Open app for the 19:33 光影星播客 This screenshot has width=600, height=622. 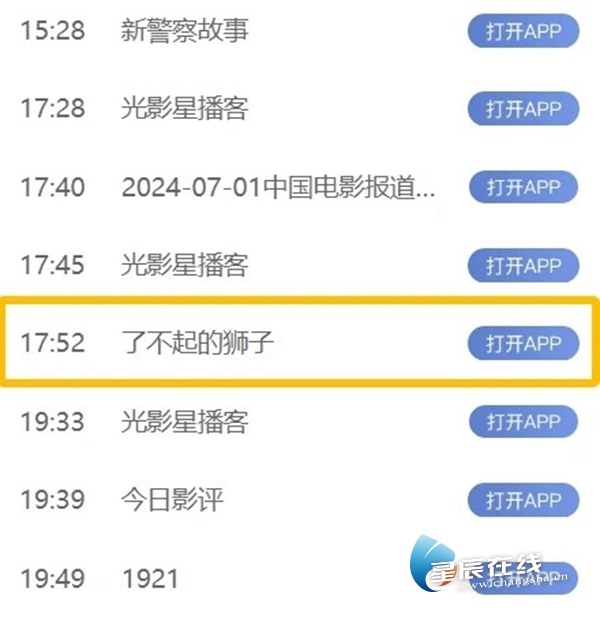(523, 421)
